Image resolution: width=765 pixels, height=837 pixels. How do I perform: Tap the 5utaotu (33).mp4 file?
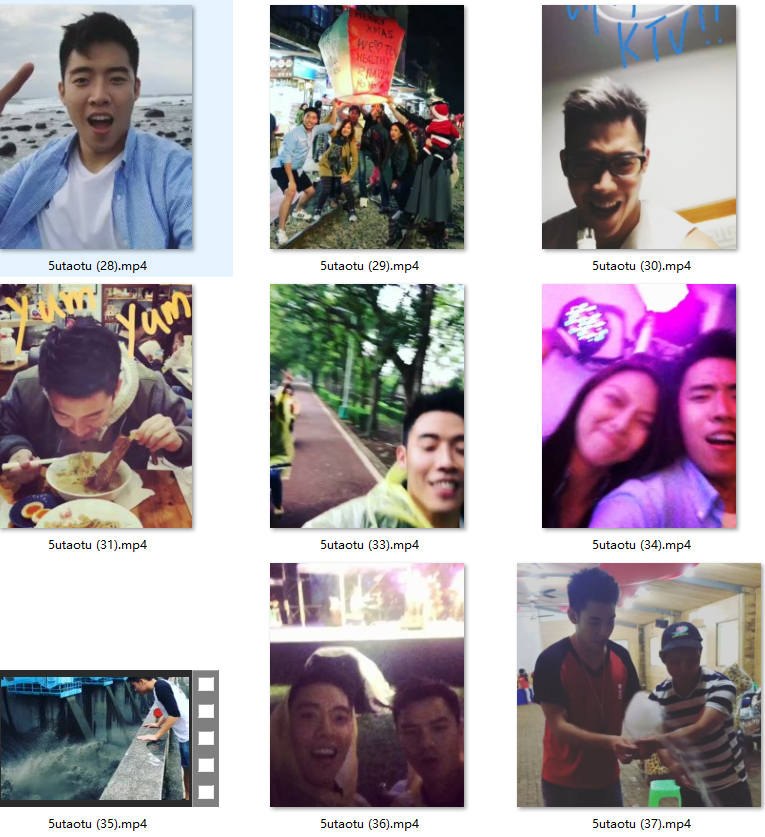click(367, 406)
